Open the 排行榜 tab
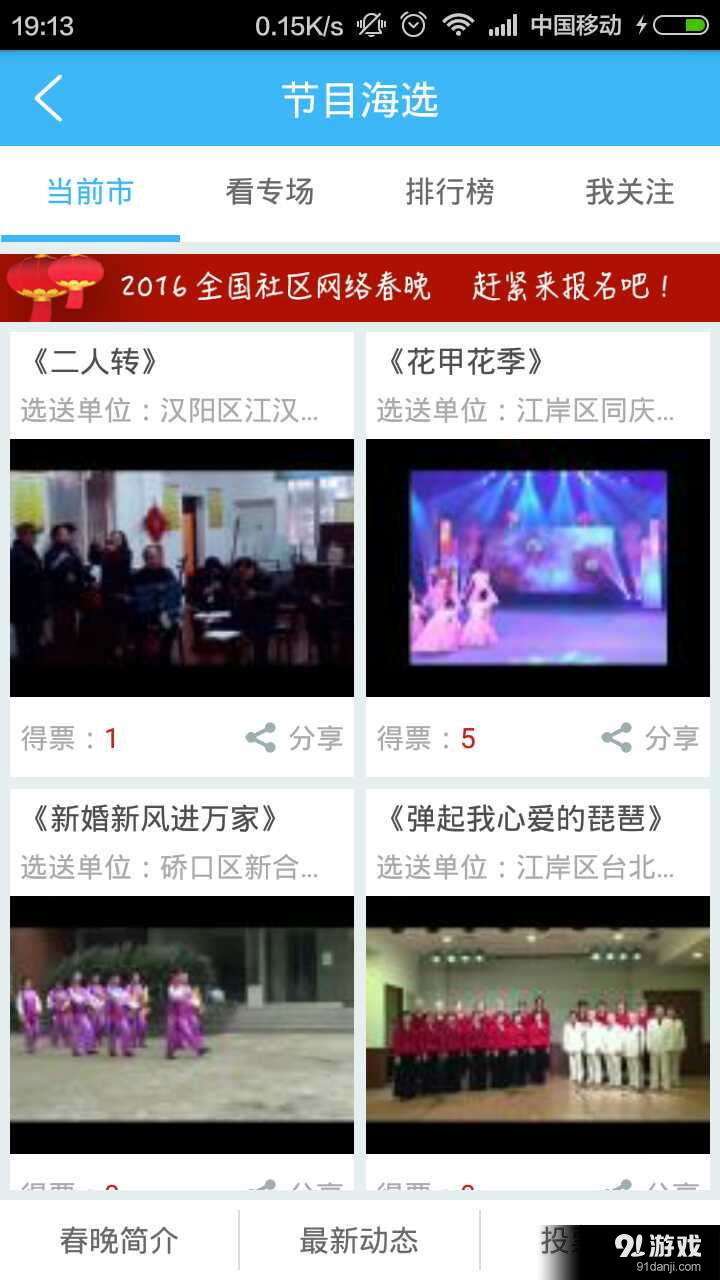Screen dimensions: 720x1280 [451, 192]
